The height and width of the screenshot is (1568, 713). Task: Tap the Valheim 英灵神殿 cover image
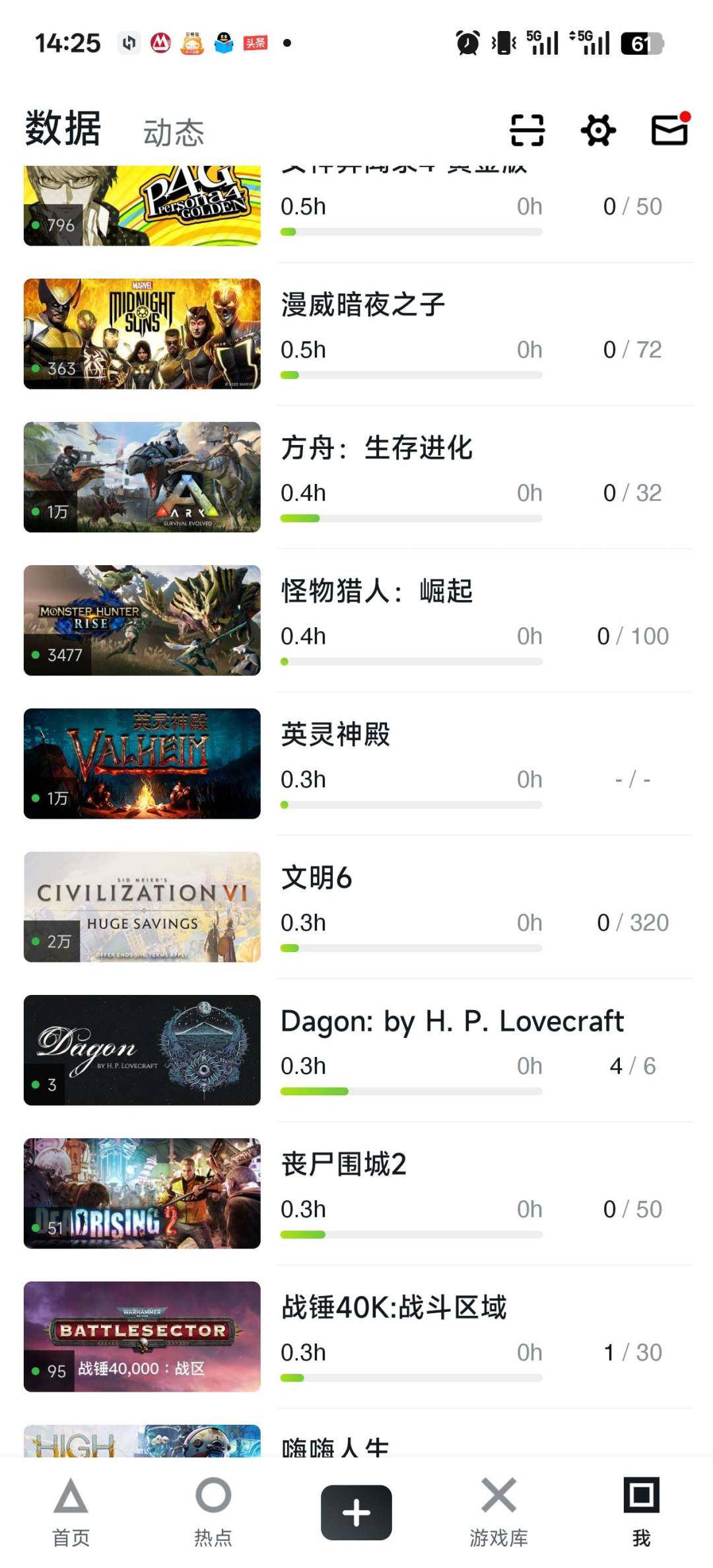pyautogui.click(x=143, y=763)
